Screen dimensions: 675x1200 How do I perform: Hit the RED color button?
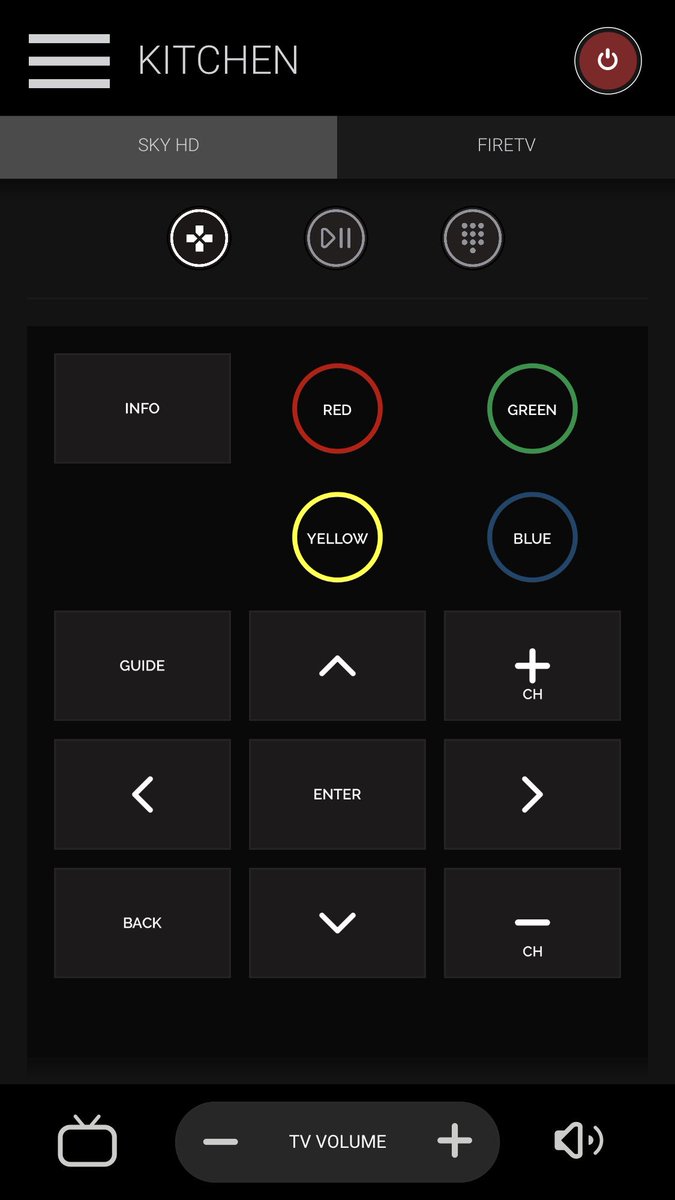337,409
